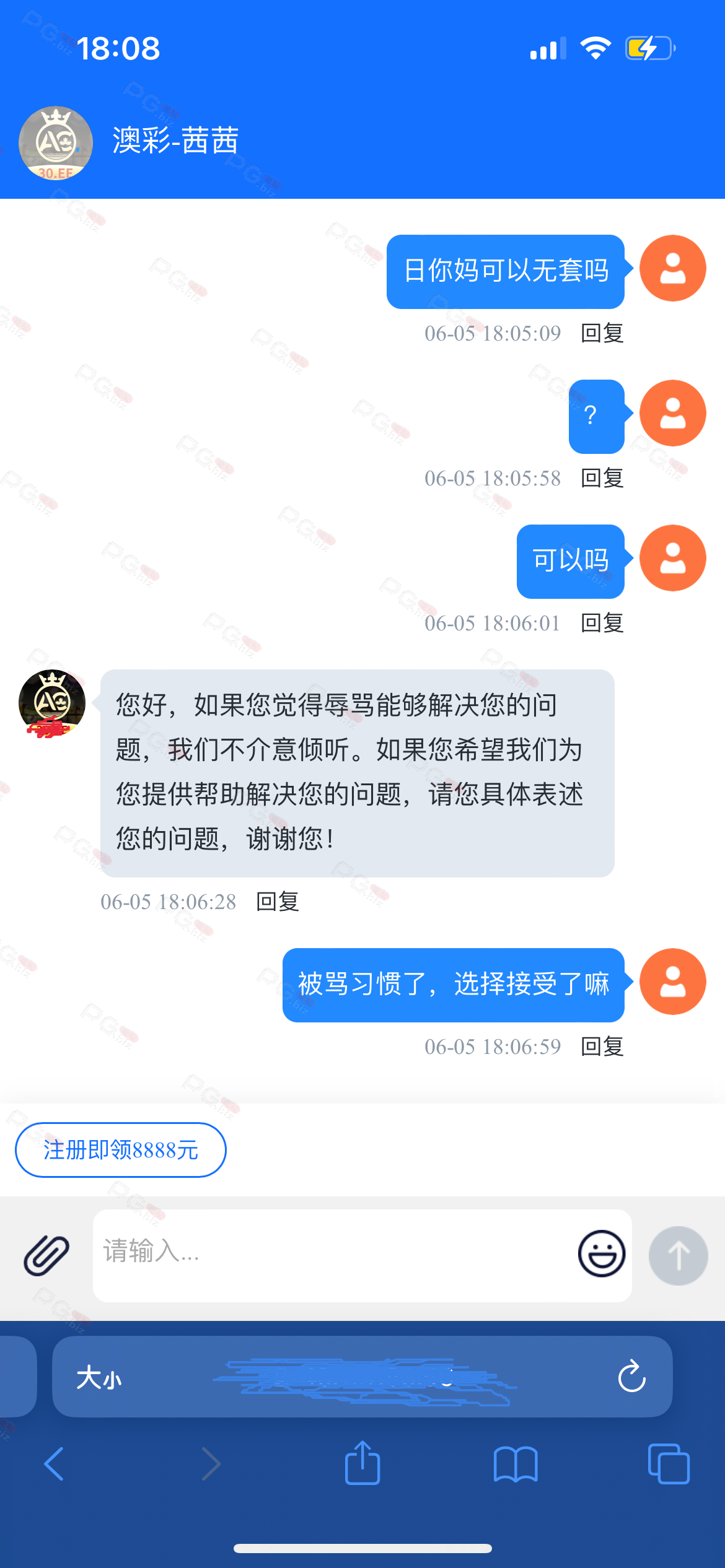Tap 回复 under the 可以吗 message
Screen dimensions: 725x1568
[x=602, y=623]
